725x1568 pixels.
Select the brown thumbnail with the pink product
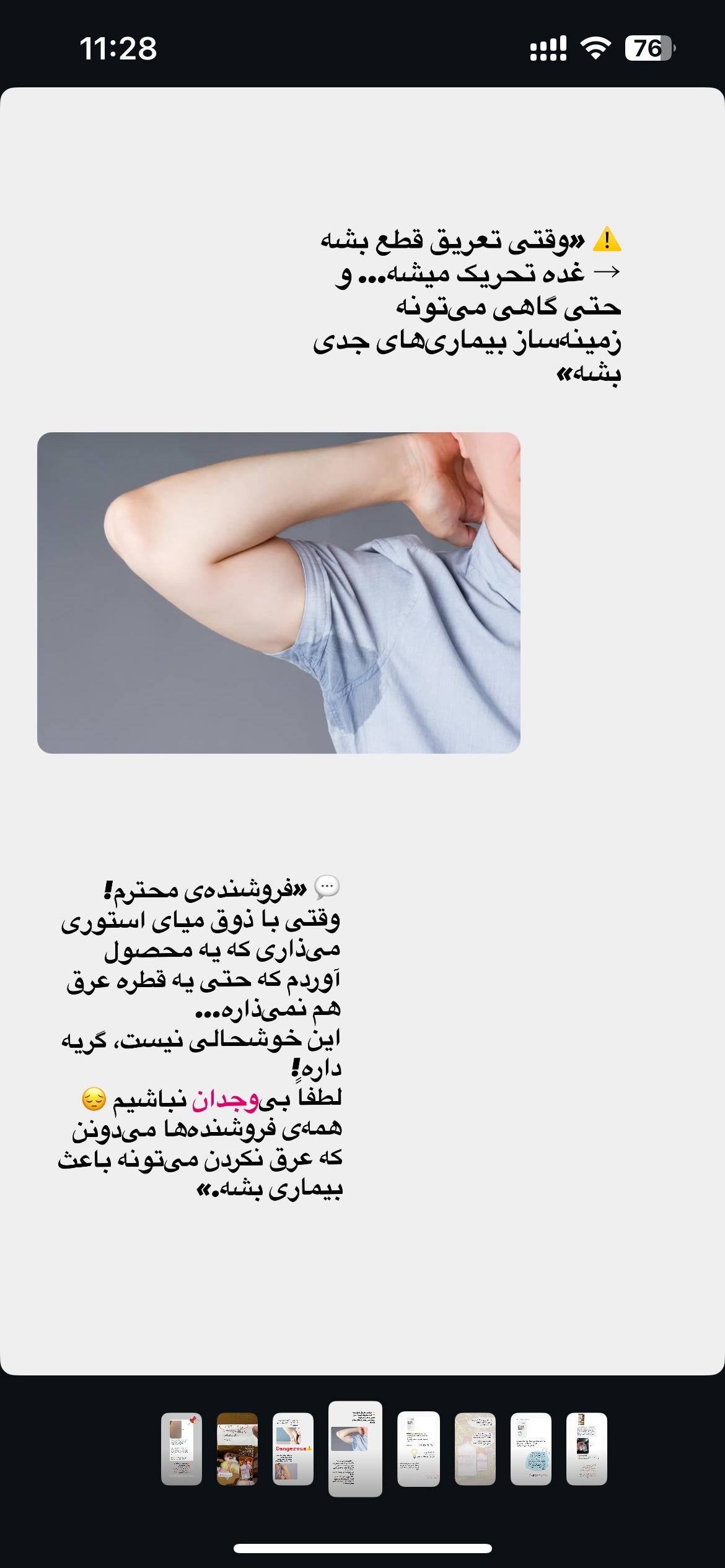click(237, 1448)
